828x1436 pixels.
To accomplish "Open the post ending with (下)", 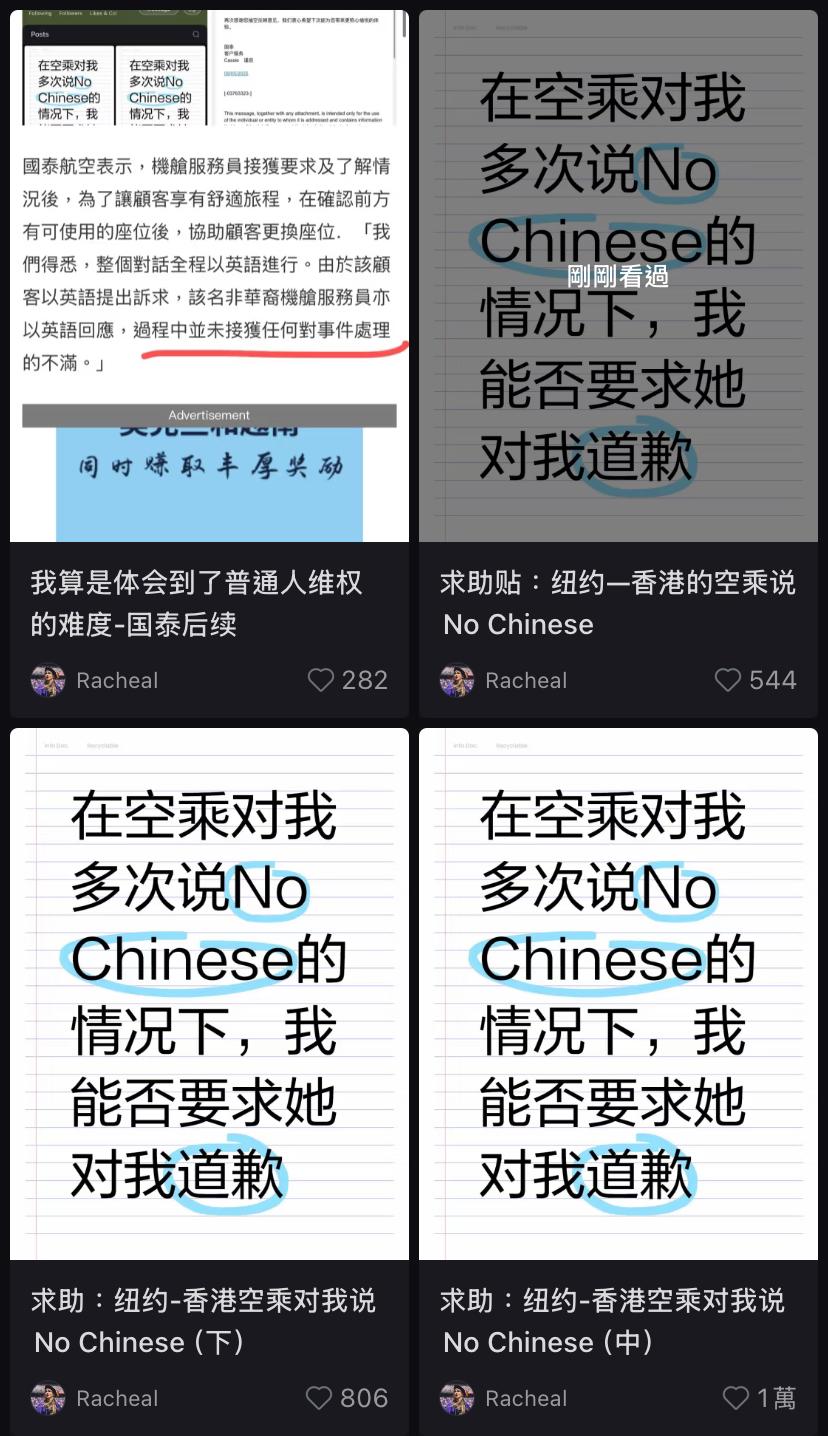I will coord(205,1320).
